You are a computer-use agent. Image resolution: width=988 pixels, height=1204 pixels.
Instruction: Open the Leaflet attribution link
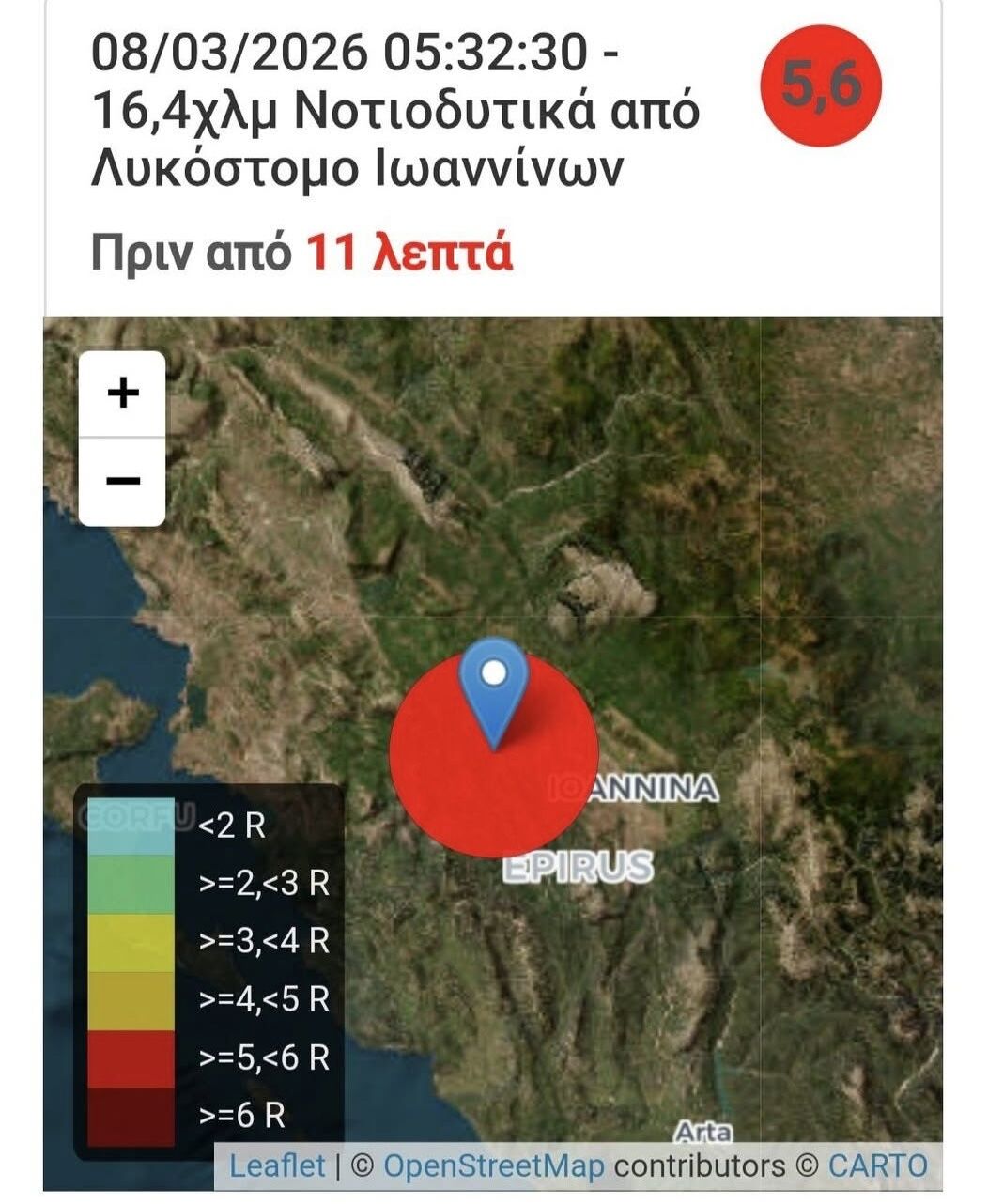tap(277, 1166)
